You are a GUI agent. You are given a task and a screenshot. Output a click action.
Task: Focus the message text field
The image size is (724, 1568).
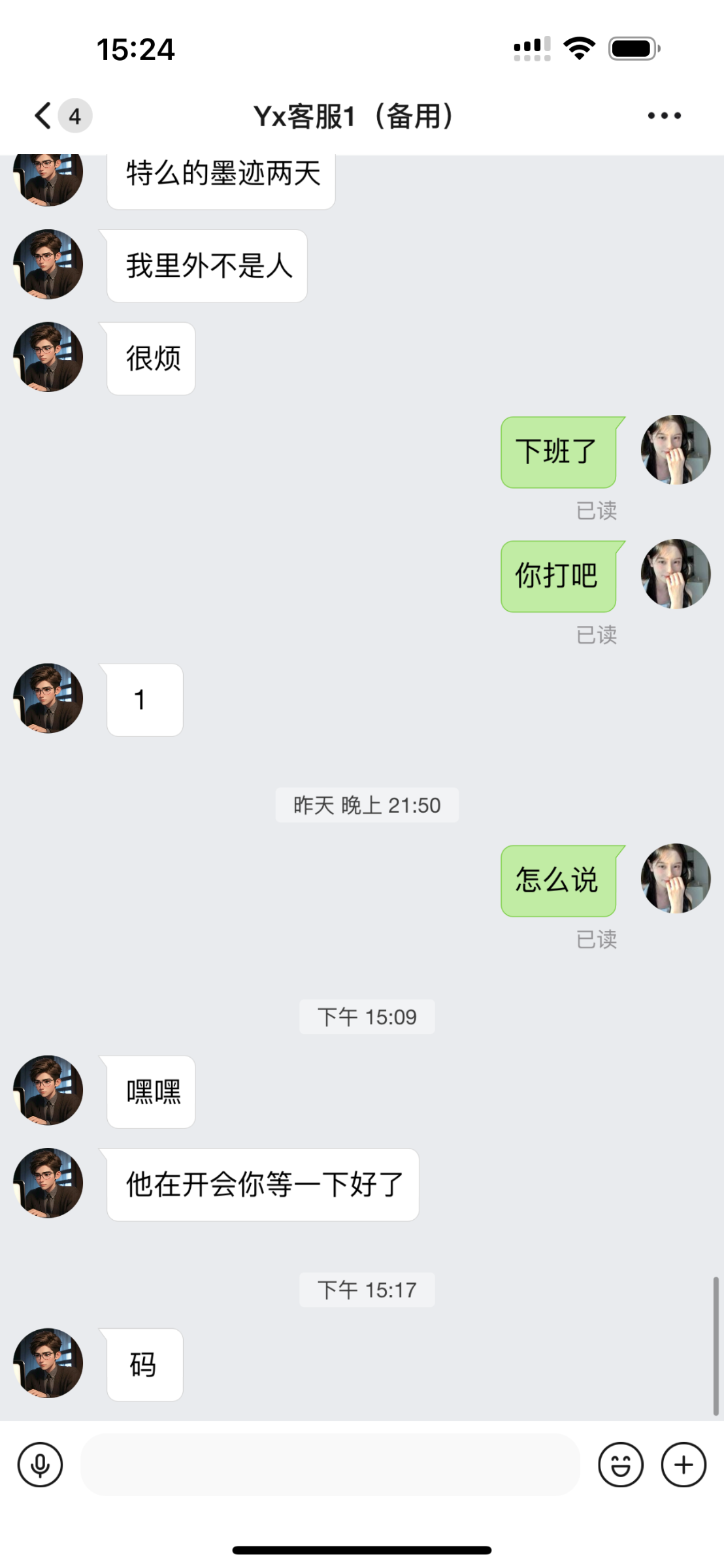[330, 1465]
